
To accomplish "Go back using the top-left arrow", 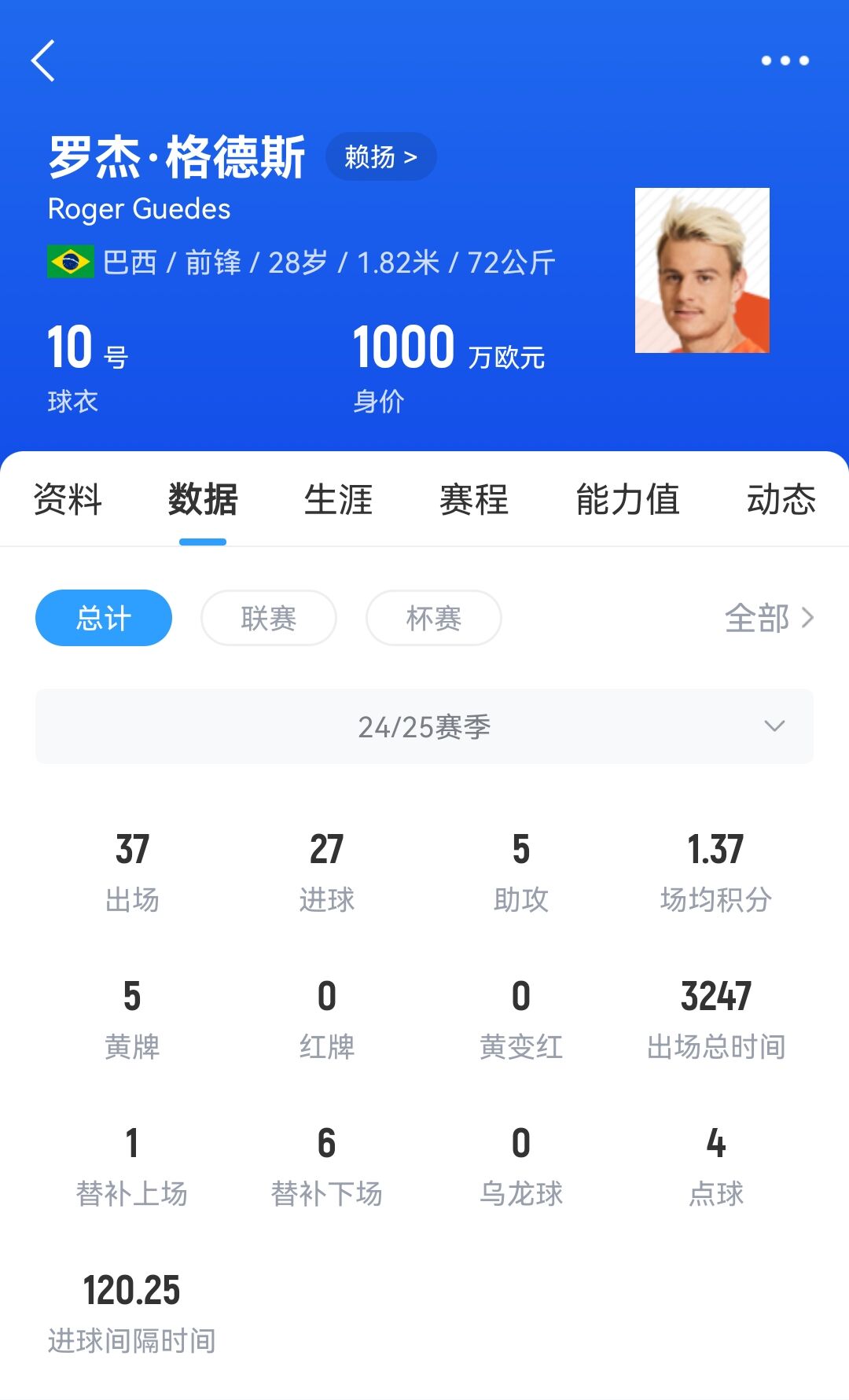I will [43, 61].
